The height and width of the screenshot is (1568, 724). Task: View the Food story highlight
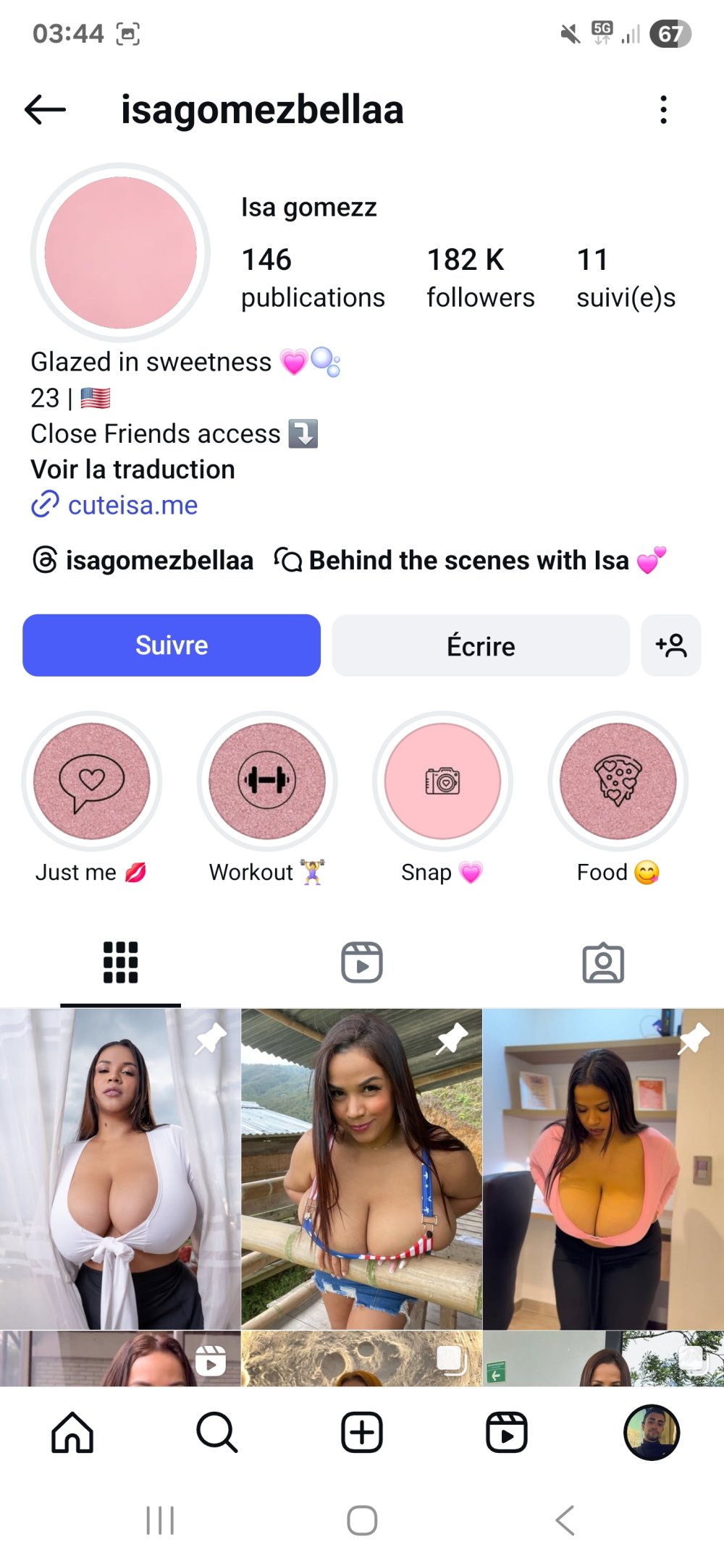618,781
